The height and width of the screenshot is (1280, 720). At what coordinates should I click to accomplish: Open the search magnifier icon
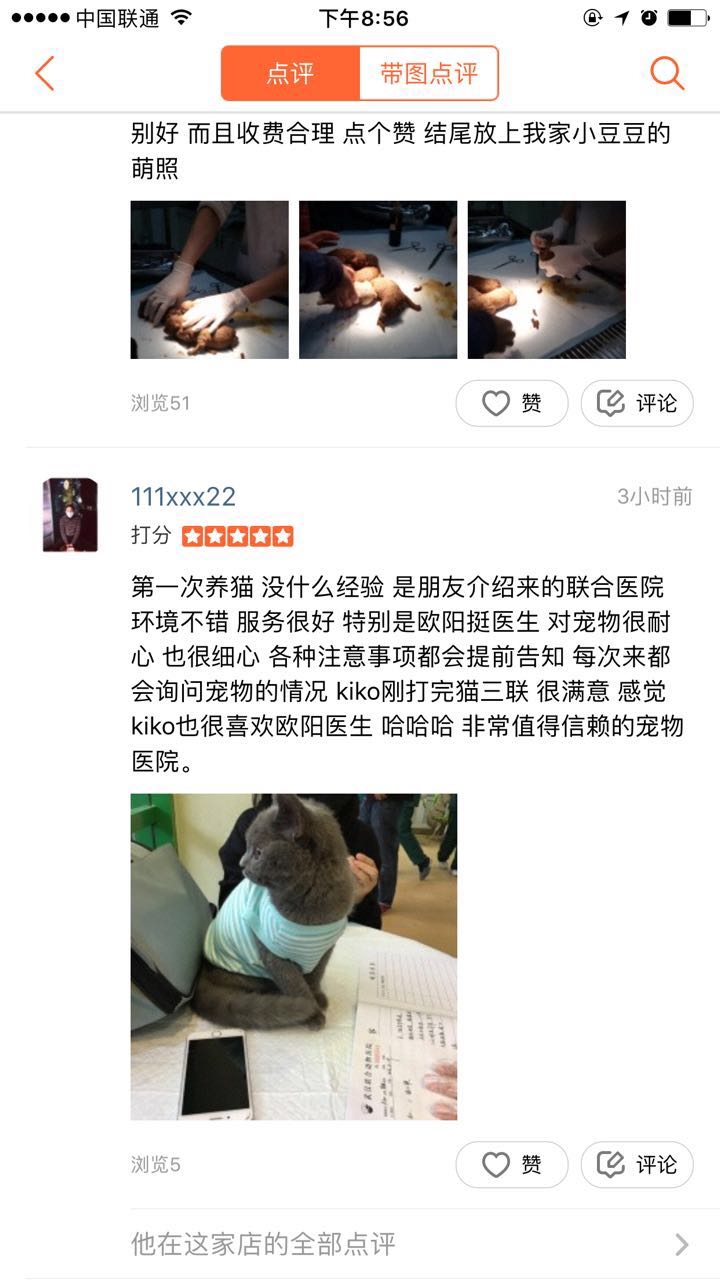(x=667, y=73)
